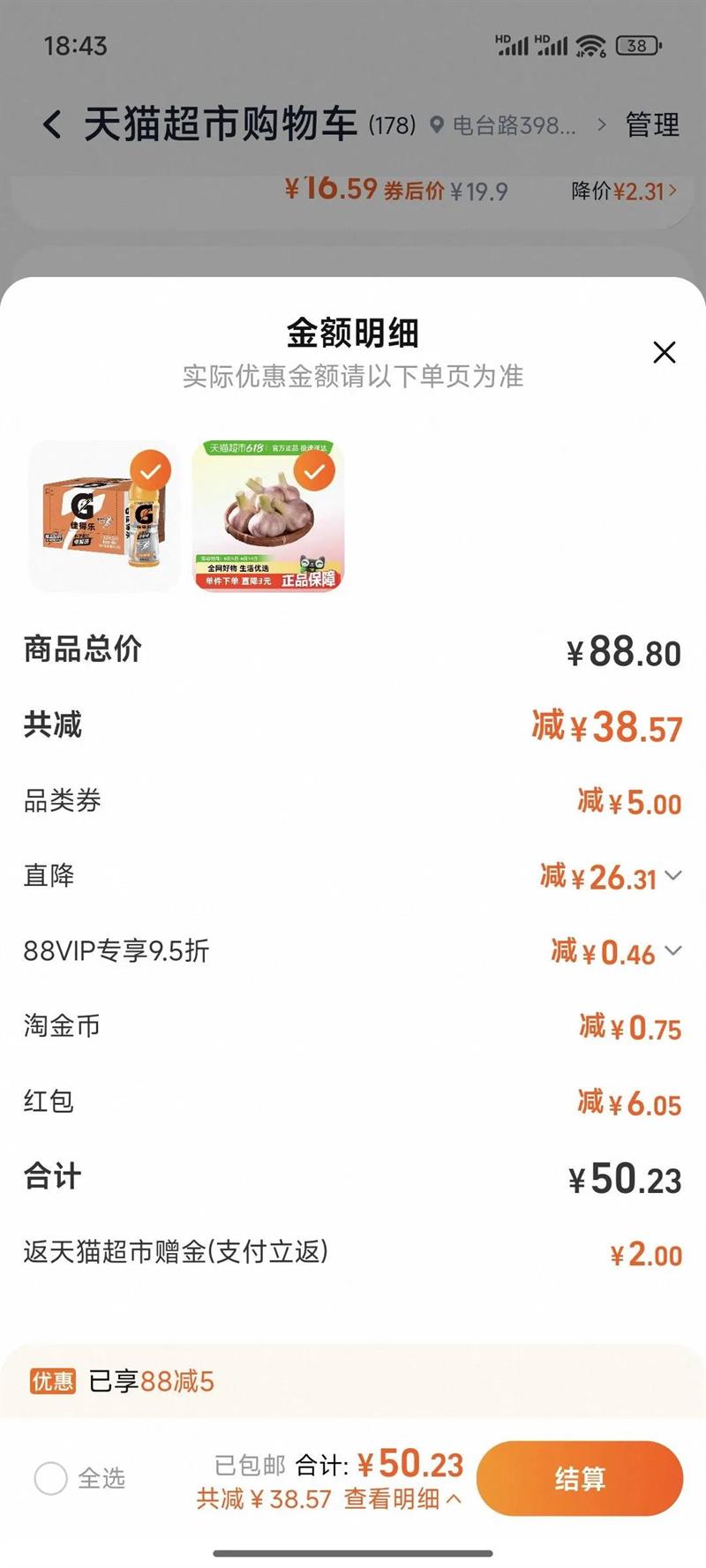Open 管理 cart management
Image resolution: width=706 pixels, height=1568 pixels.
point(652,124)
